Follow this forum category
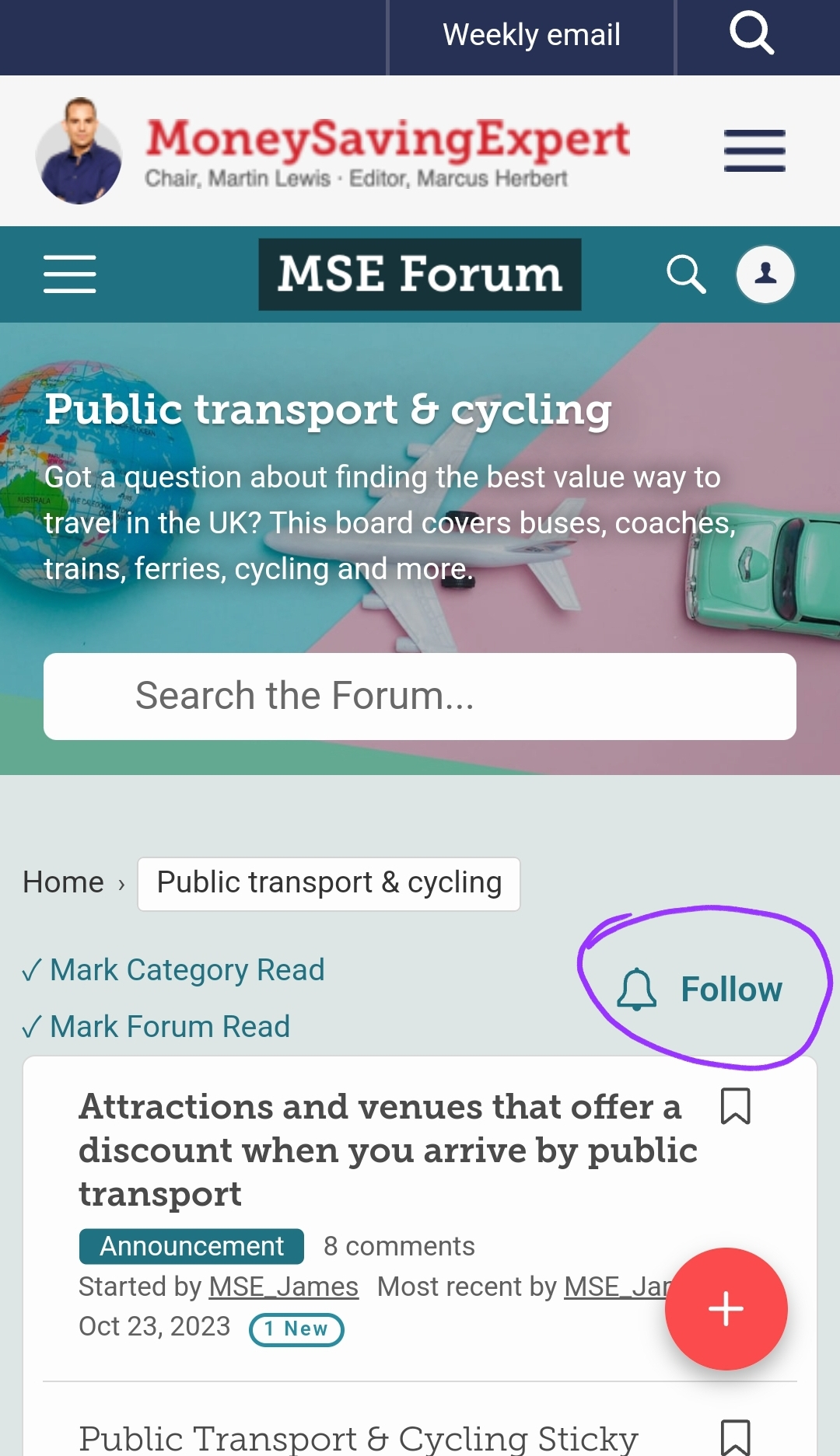 (x=700, y=990)
